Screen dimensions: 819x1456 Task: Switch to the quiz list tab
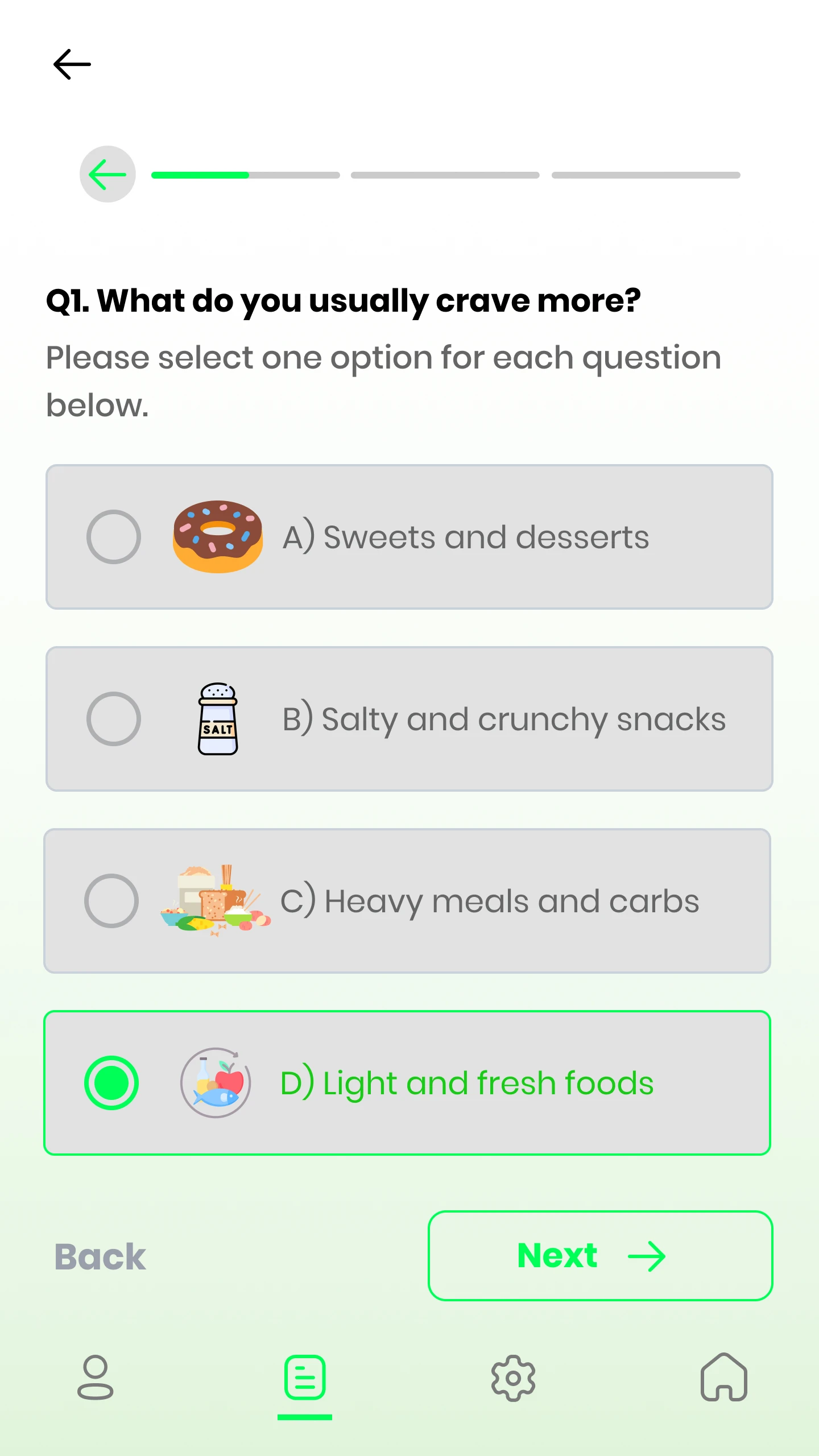305,1378
